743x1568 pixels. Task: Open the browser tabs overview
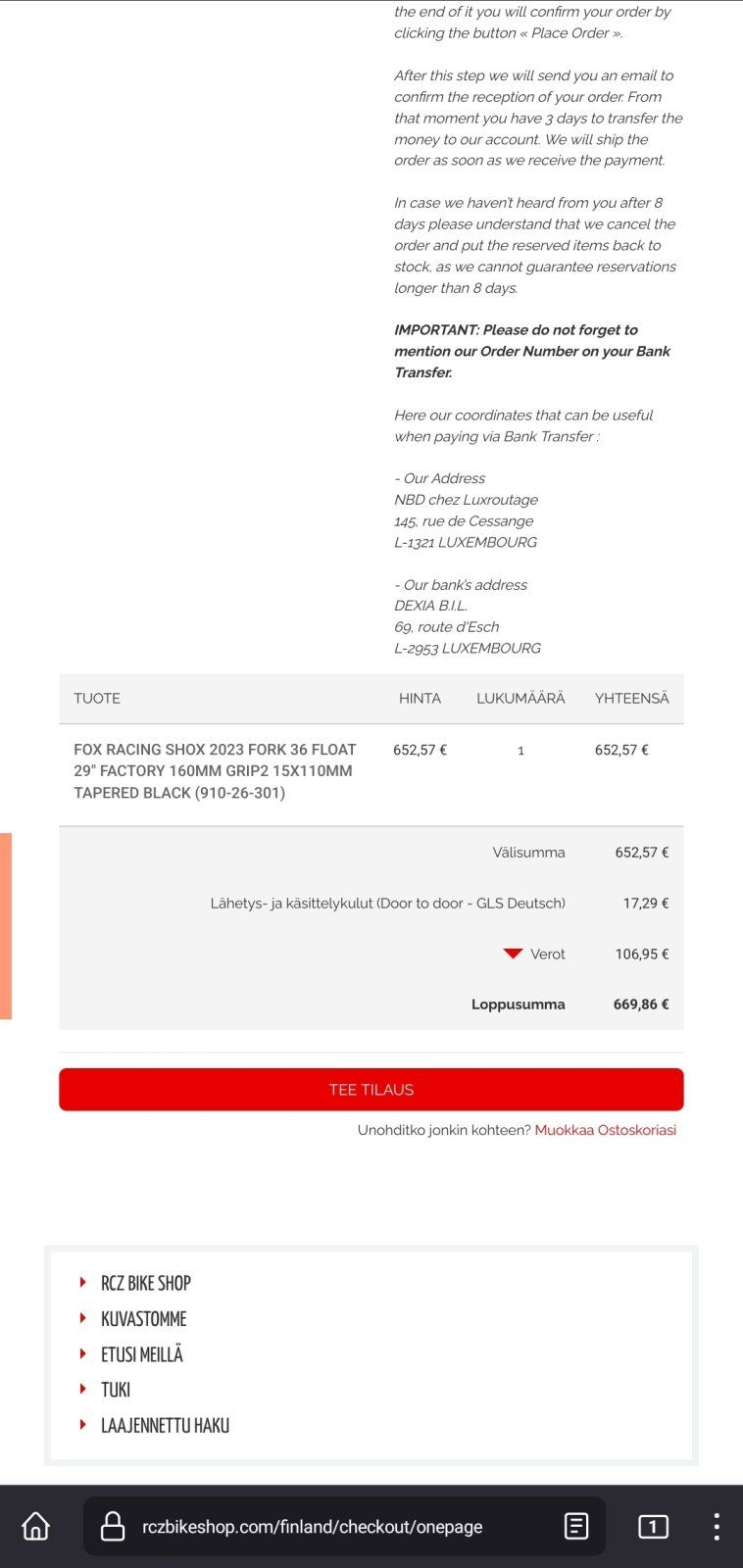click(x=653, y=1526)
